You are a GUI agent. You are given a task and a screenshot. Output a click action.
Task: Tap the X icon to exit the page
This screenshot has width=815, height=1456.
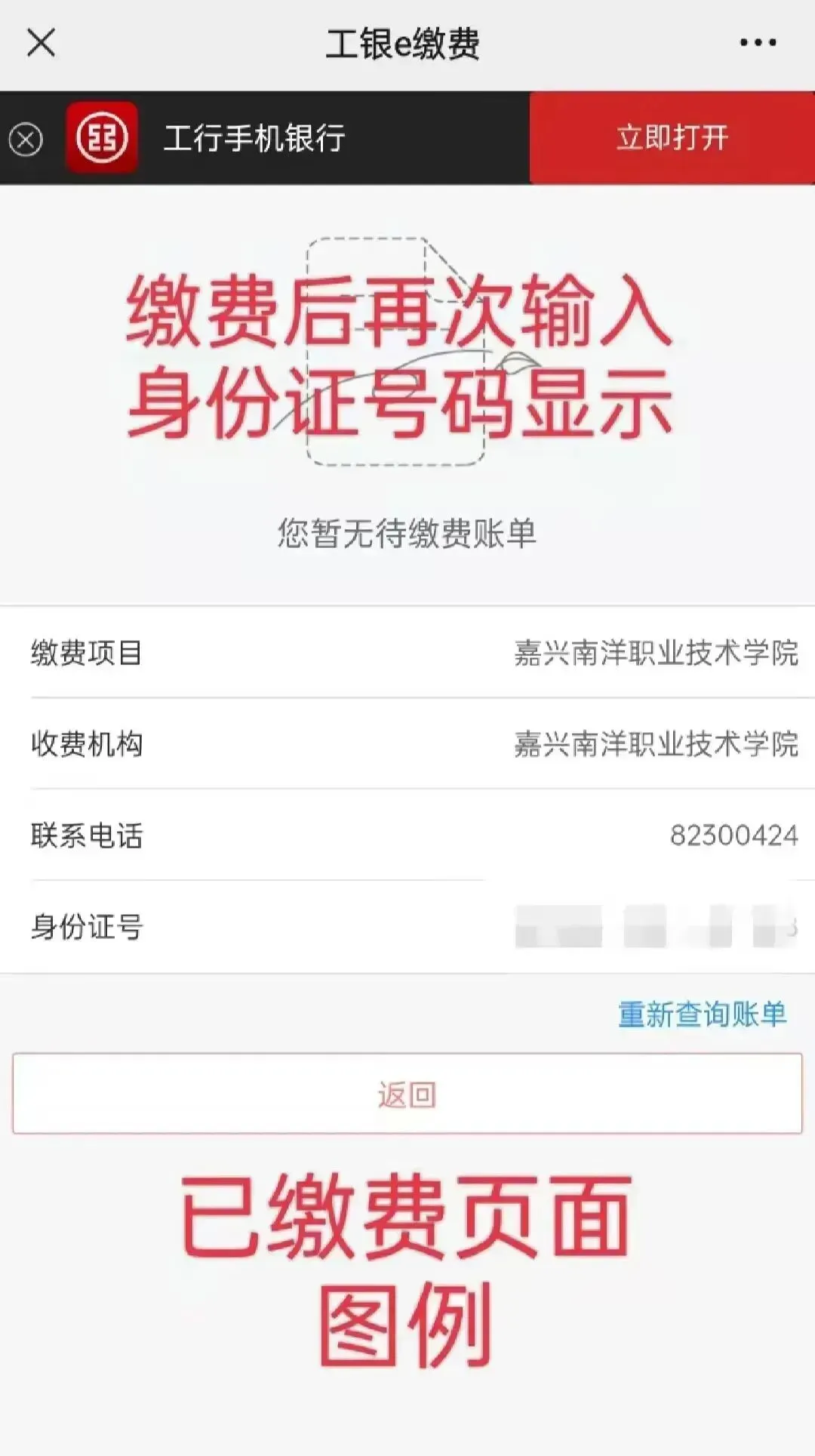pos(41,43)
